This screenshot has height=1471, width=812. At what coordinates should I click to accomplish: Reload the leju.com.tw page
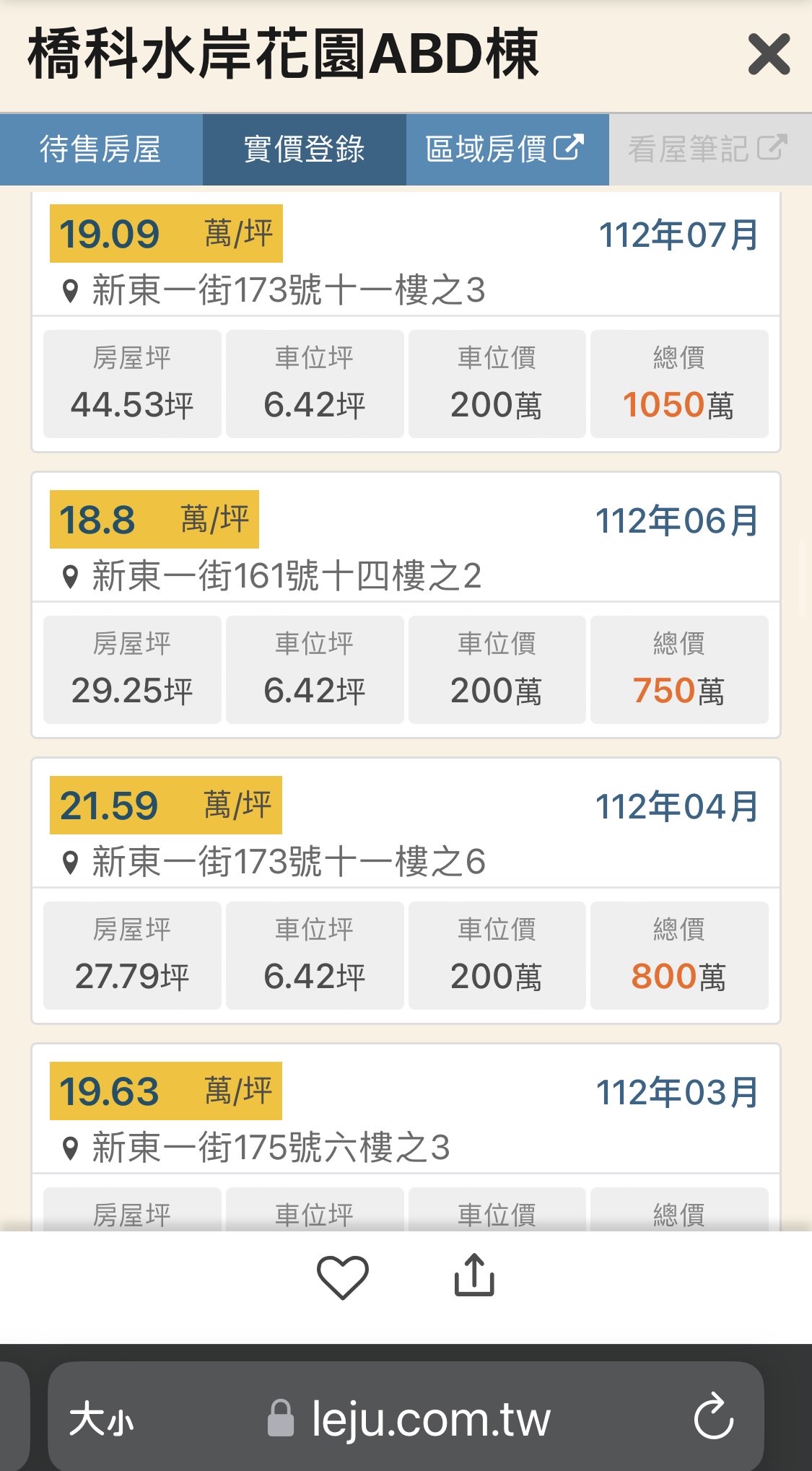pyautogui.click(x=713, y=1417)
